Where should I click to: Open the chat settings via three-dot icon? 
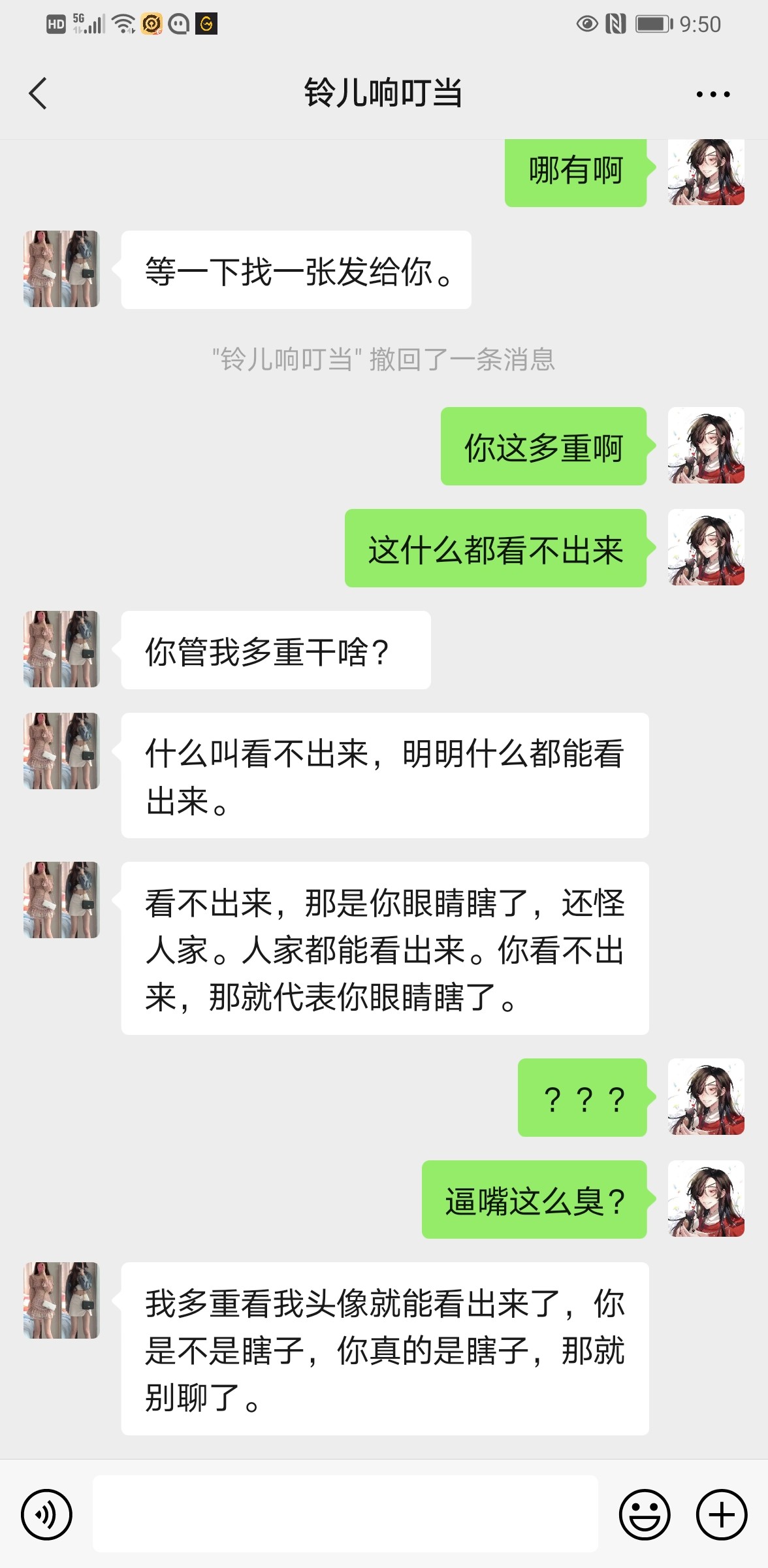711,93
